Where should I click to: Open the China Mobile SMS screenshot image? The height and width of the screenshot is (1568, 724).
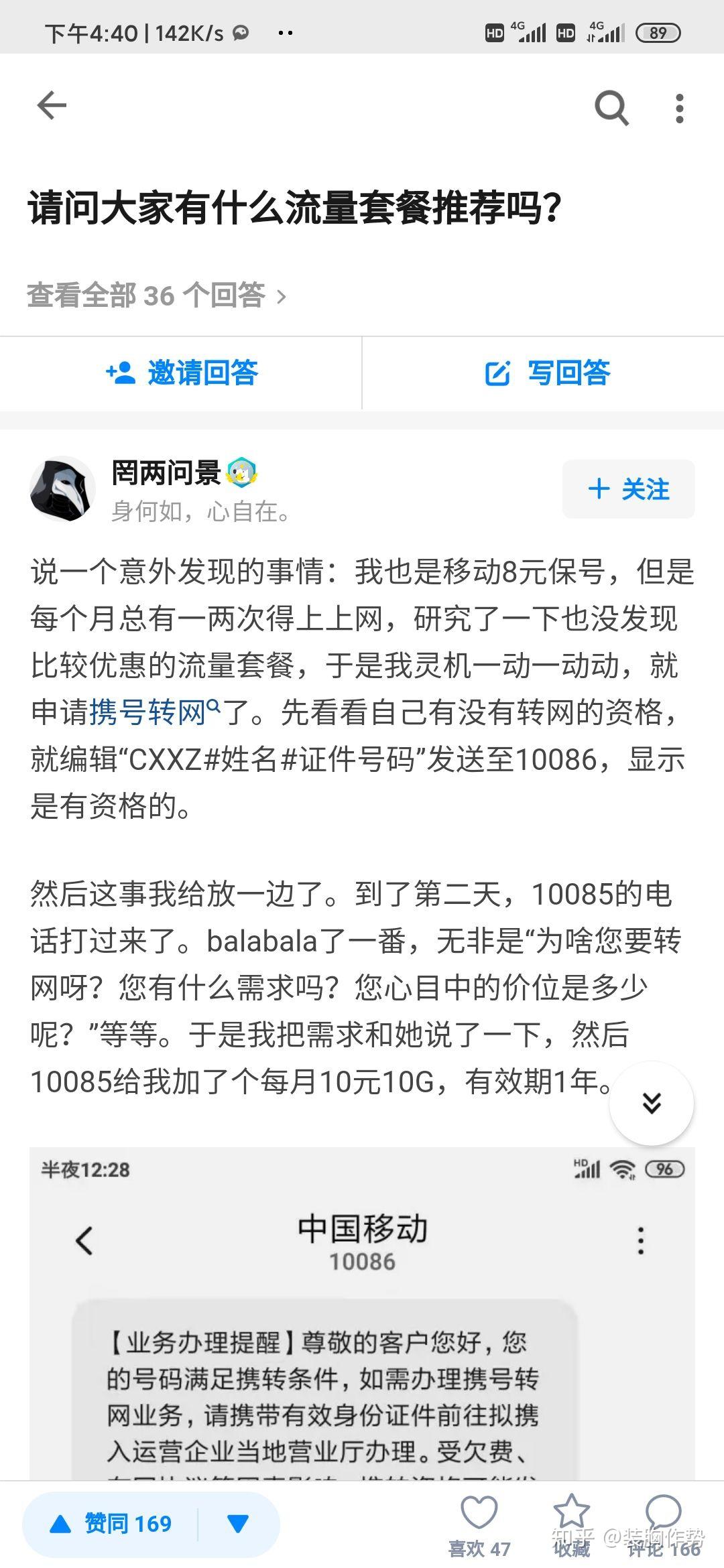[x=362, y=1313]
